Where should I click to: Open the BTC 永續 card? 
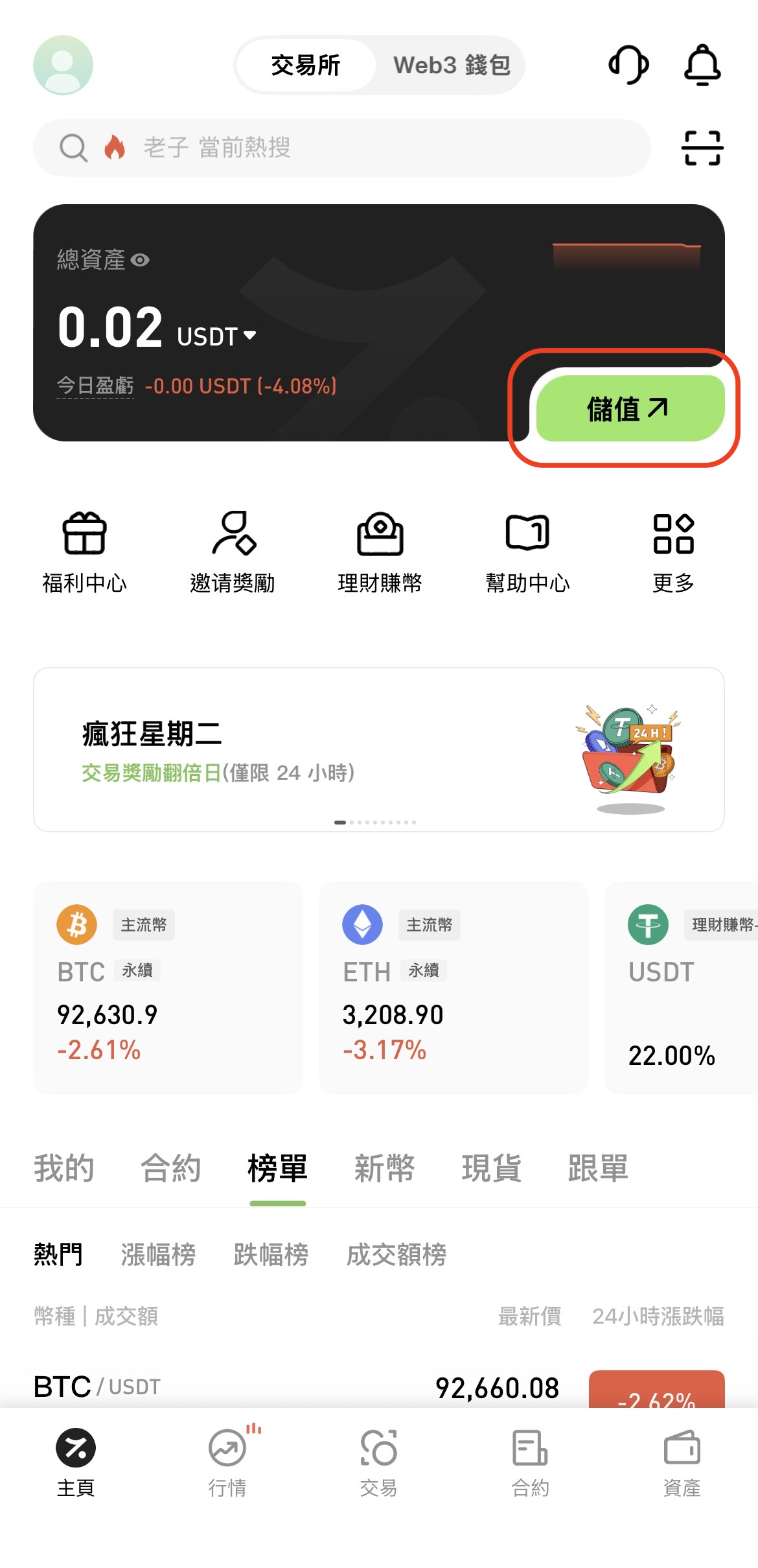click(x=168, y=987)
